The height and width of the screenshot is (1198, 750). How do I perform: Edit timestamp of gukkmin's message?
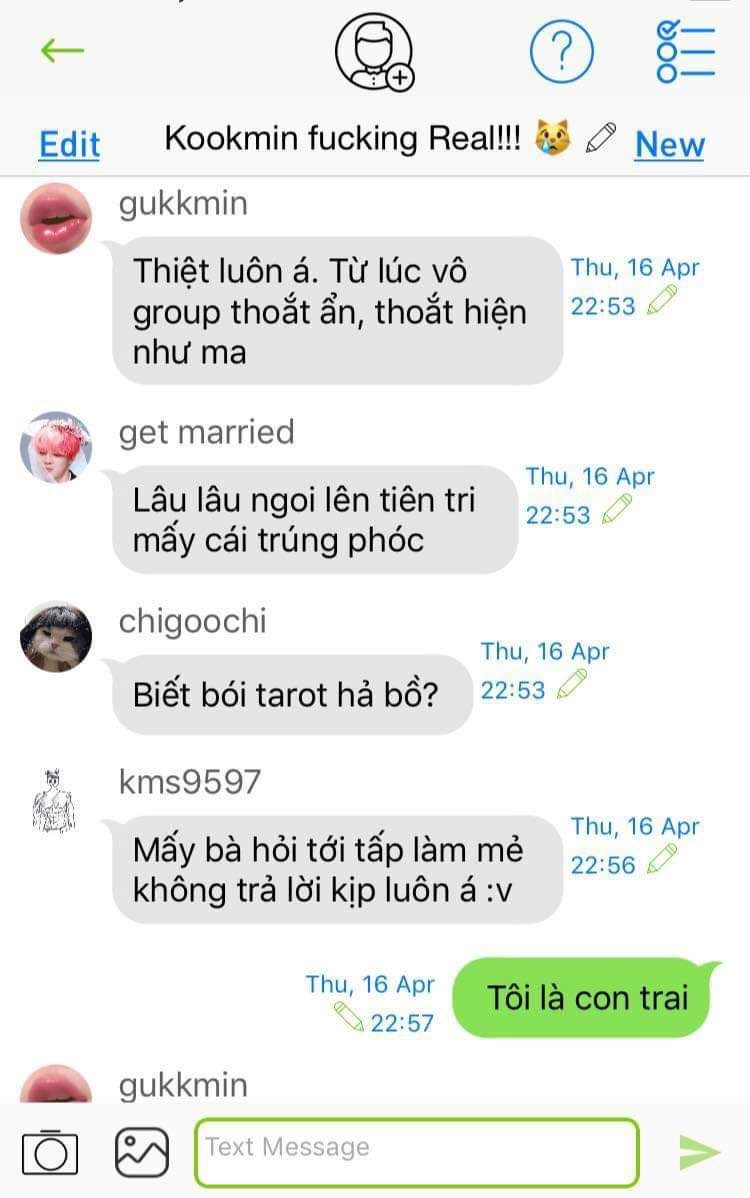coord(662,300)
